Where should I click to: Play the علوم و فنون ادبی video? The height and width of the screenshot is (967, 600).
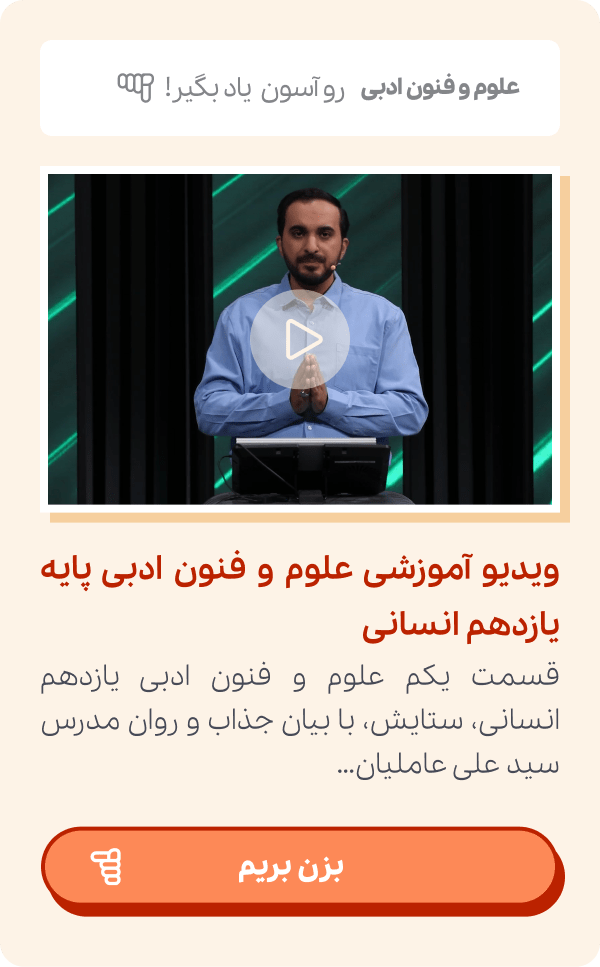(300, 341)
